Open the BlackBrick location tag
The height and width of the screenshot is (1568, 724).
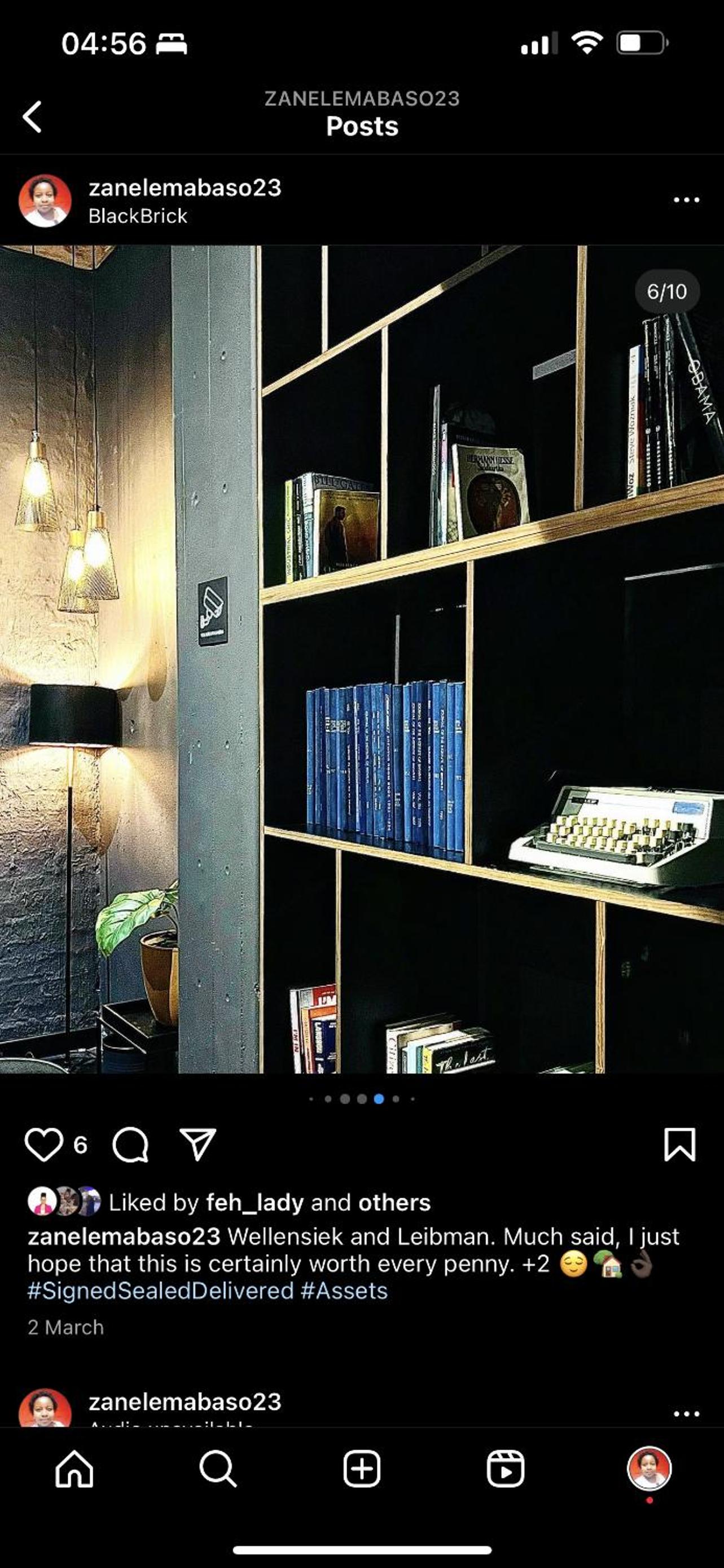[x=138, y=216]
